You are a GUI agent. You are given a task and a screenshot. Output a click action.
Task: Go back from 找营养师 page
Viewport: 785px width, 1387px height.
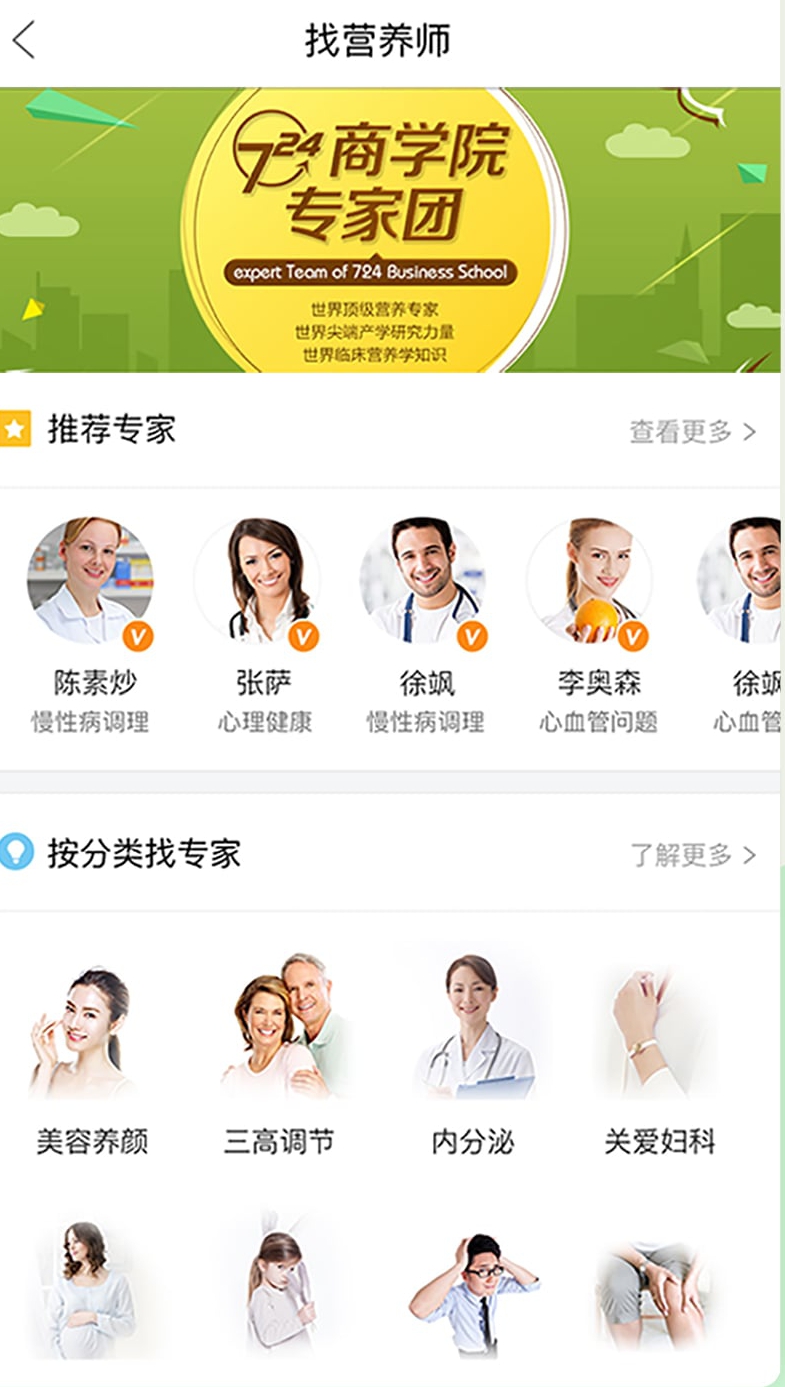25,41
